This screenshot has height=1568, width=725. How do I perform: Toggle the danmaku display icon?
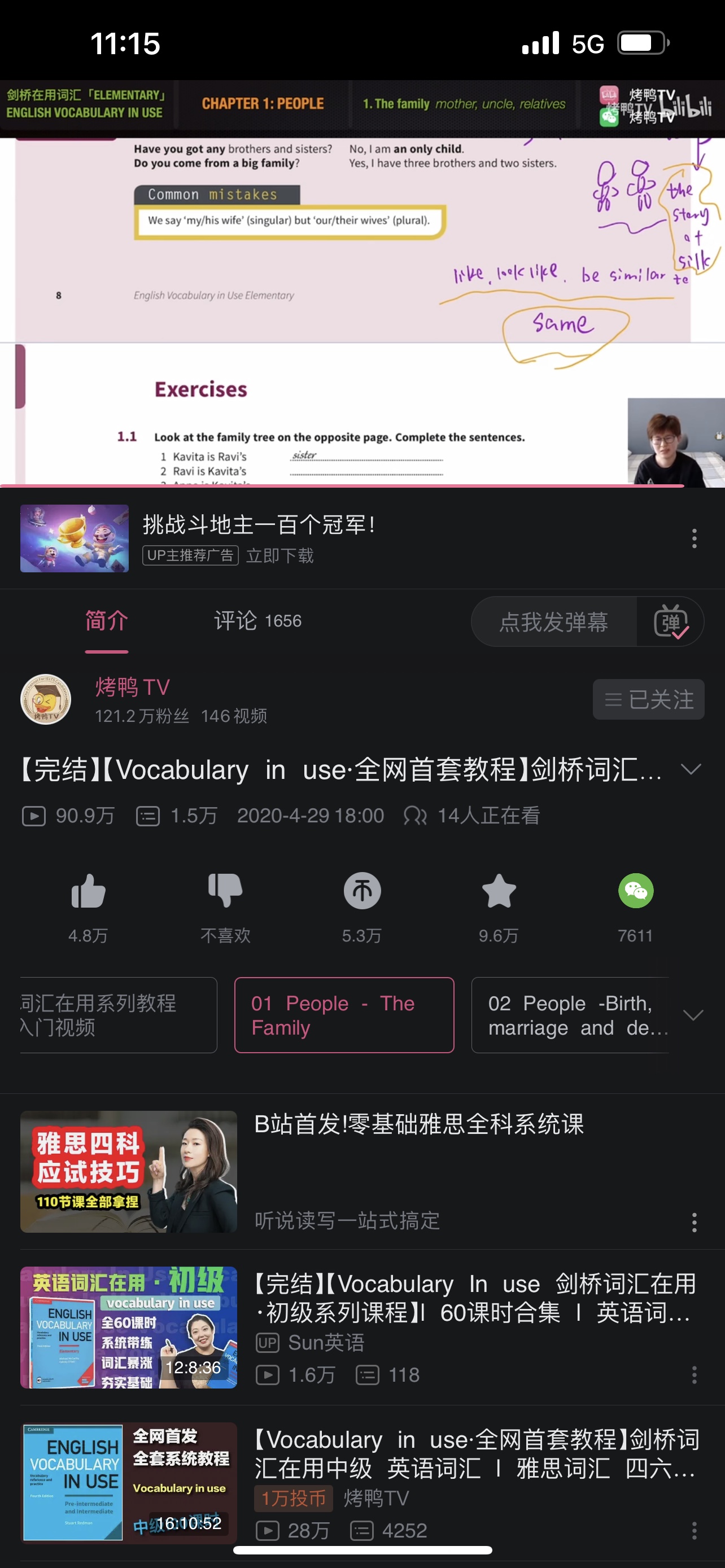(670, 622)
